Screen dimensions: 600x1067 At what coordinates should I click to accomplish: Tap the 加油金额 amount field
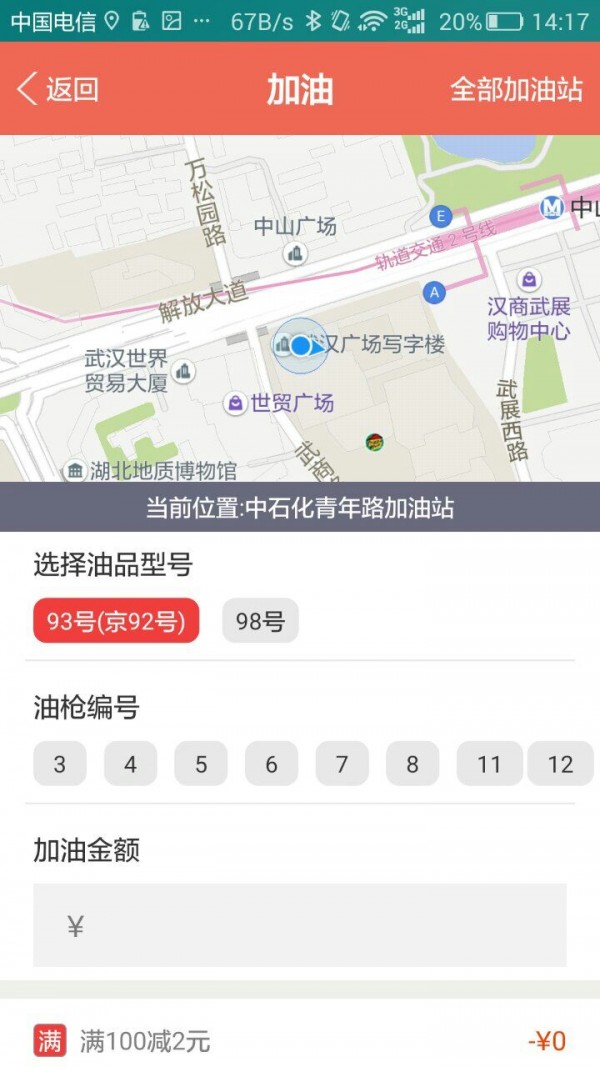(300, 925)
